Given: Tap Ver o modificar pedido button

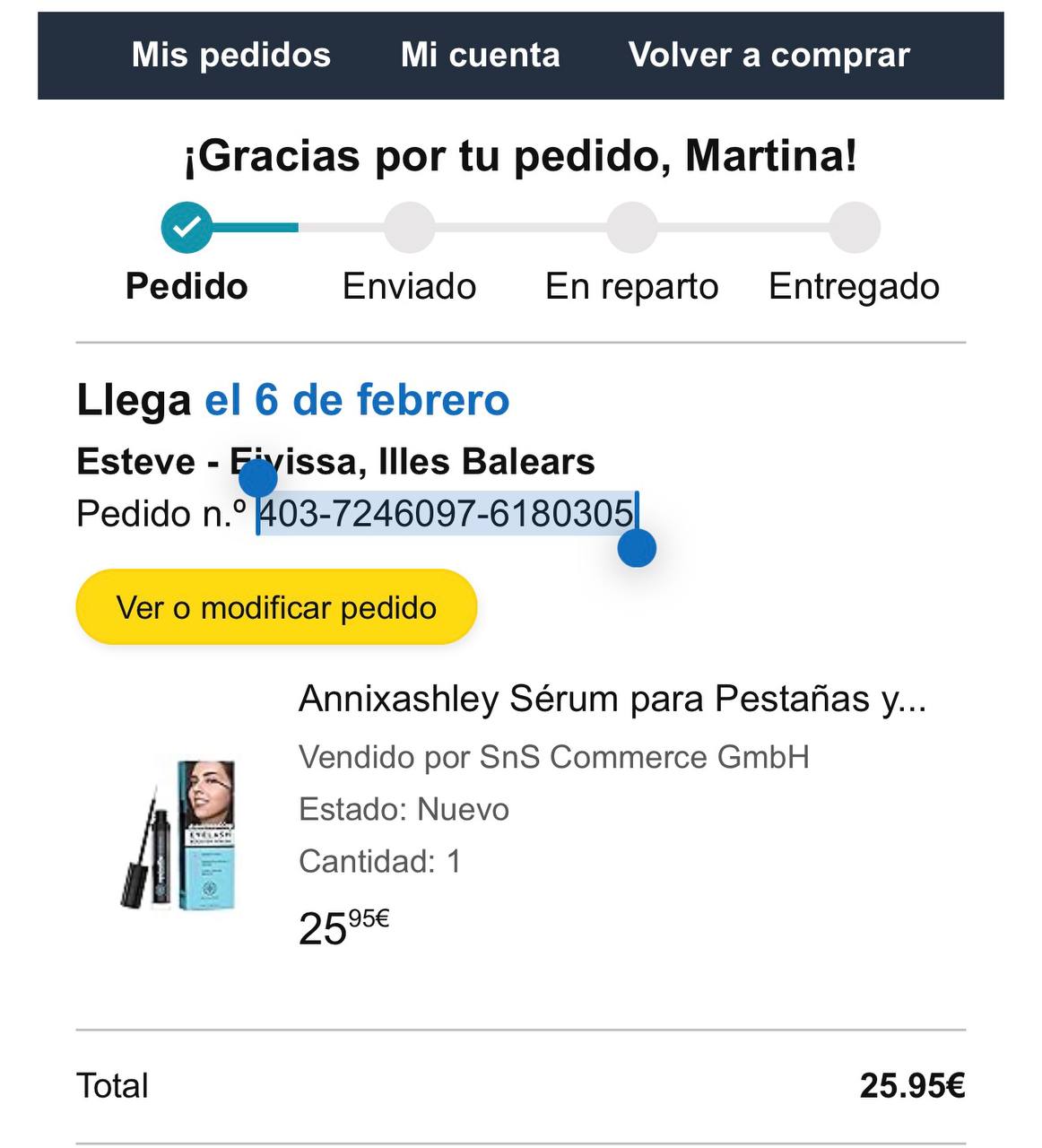Looking at the screenshot, I should click(x=276, y=607).
